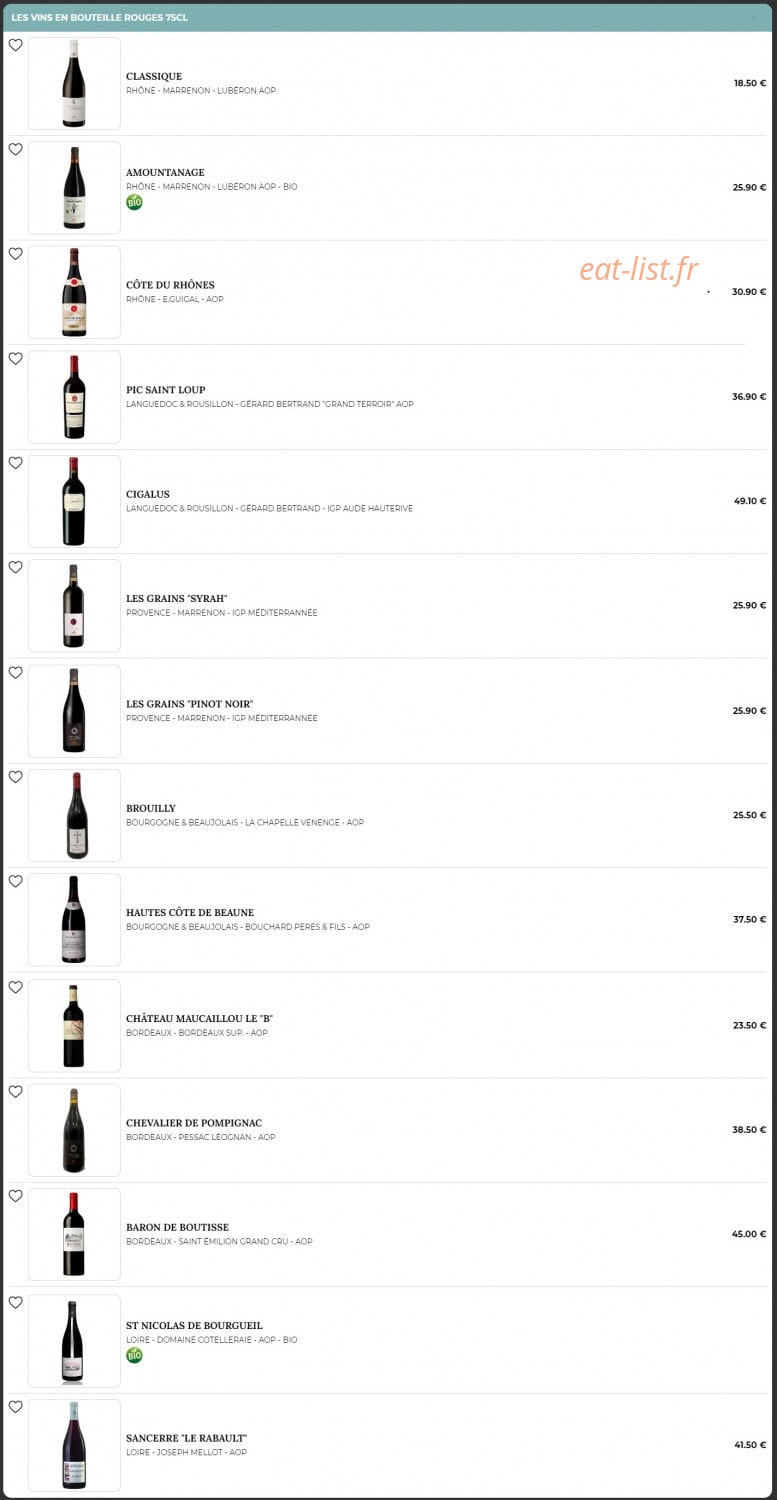777x1500 pixels.
Task: Open the Château Maucaillou Le "B" bottle image
Action: coord(74,1025)
